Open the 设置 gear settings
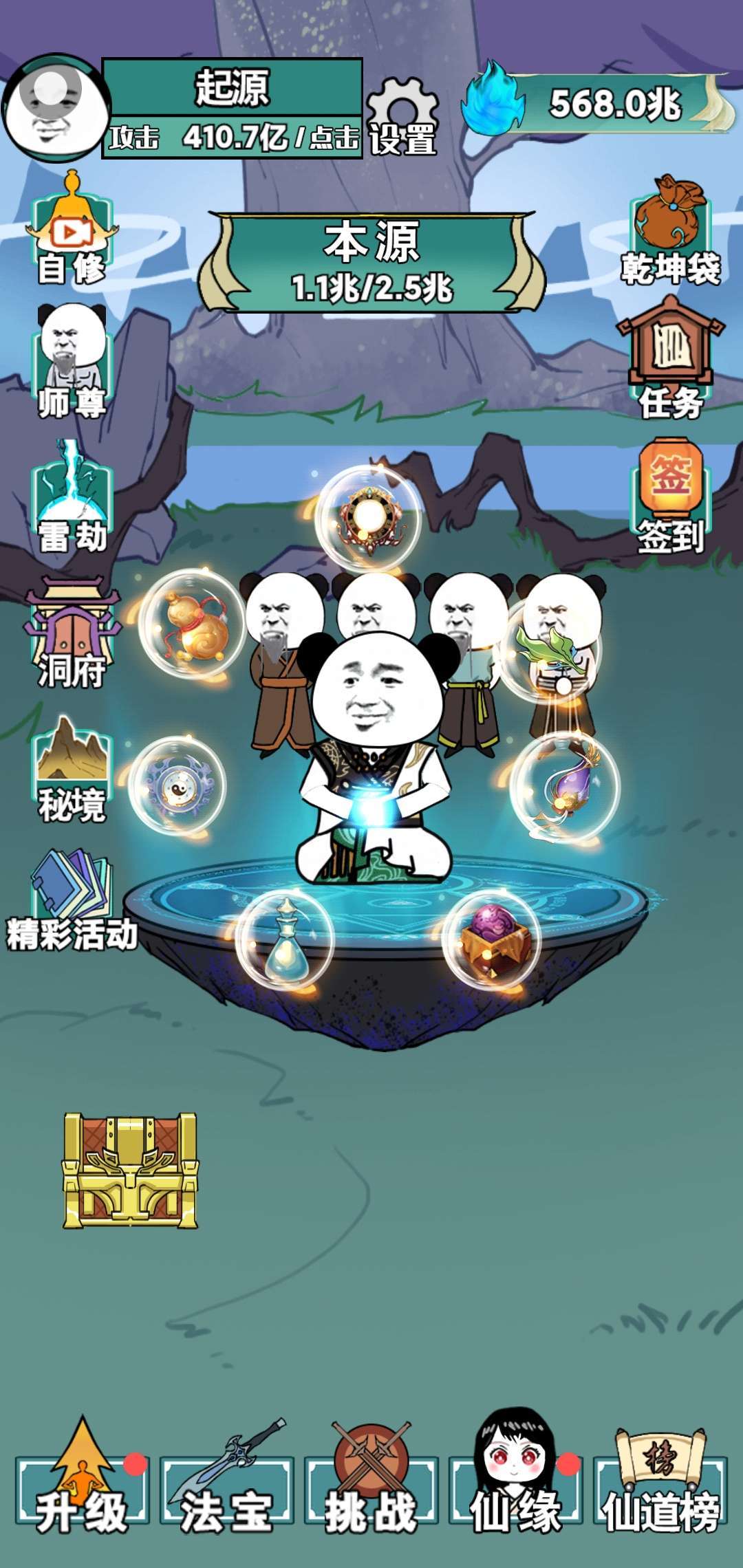 coord(402,117)
